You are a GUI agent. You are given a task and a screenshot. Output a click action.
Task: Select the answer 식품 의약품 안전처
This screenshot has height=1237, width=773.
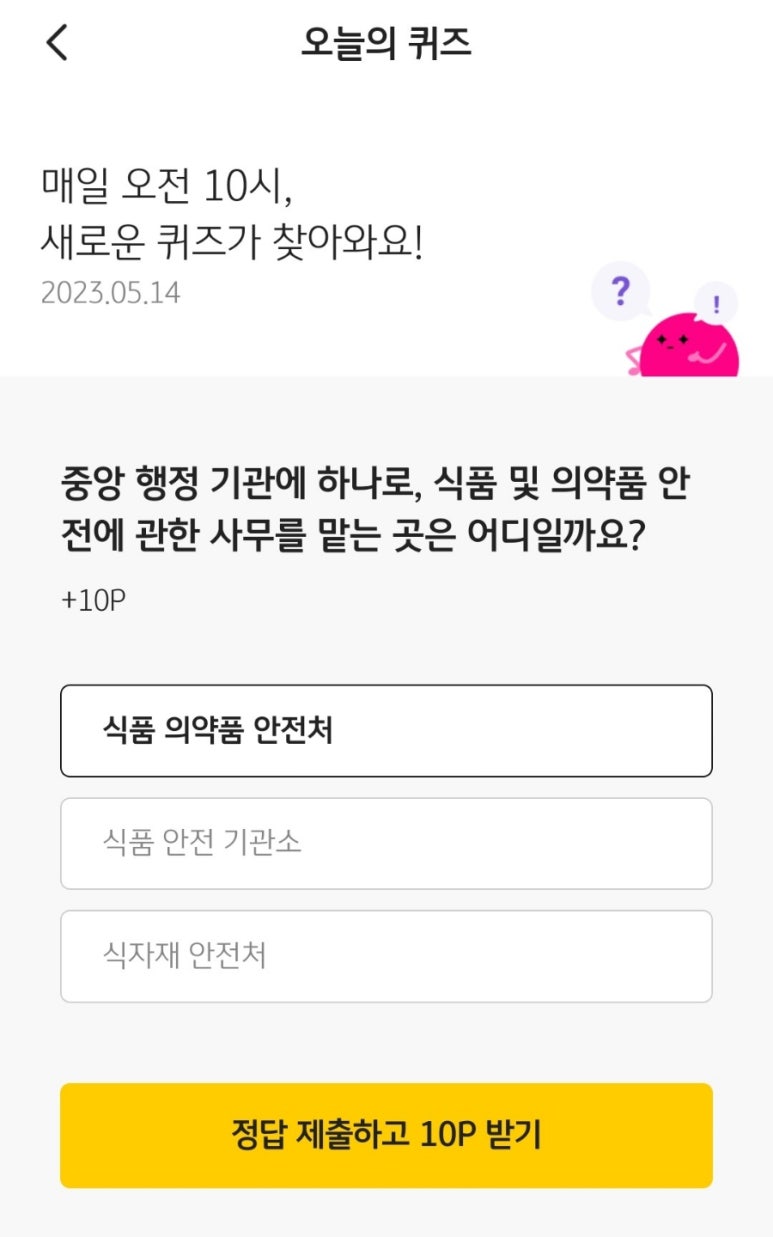coord(386,731)
